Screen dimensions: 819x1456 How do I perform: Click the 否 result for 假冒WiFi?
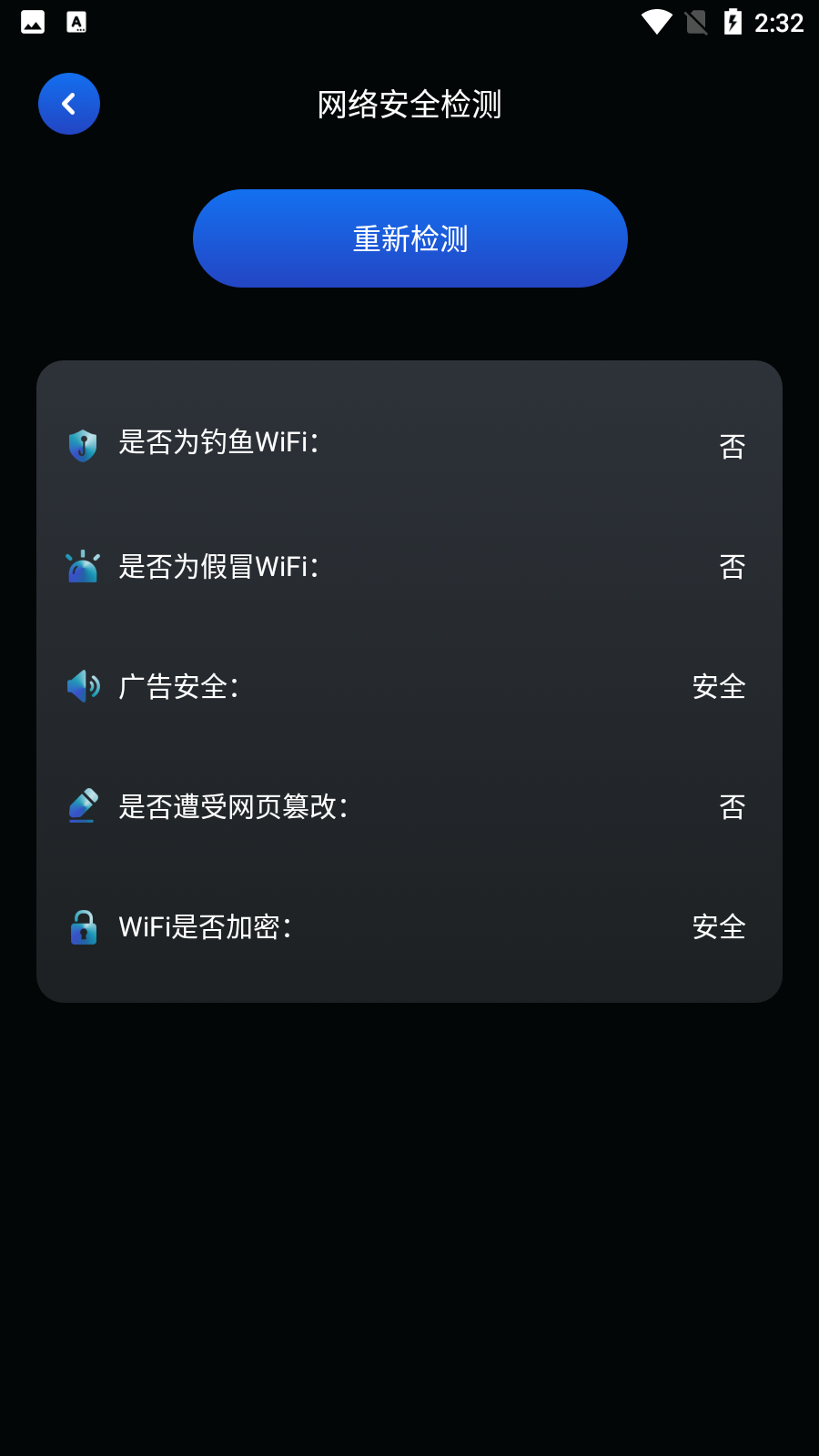733,566
